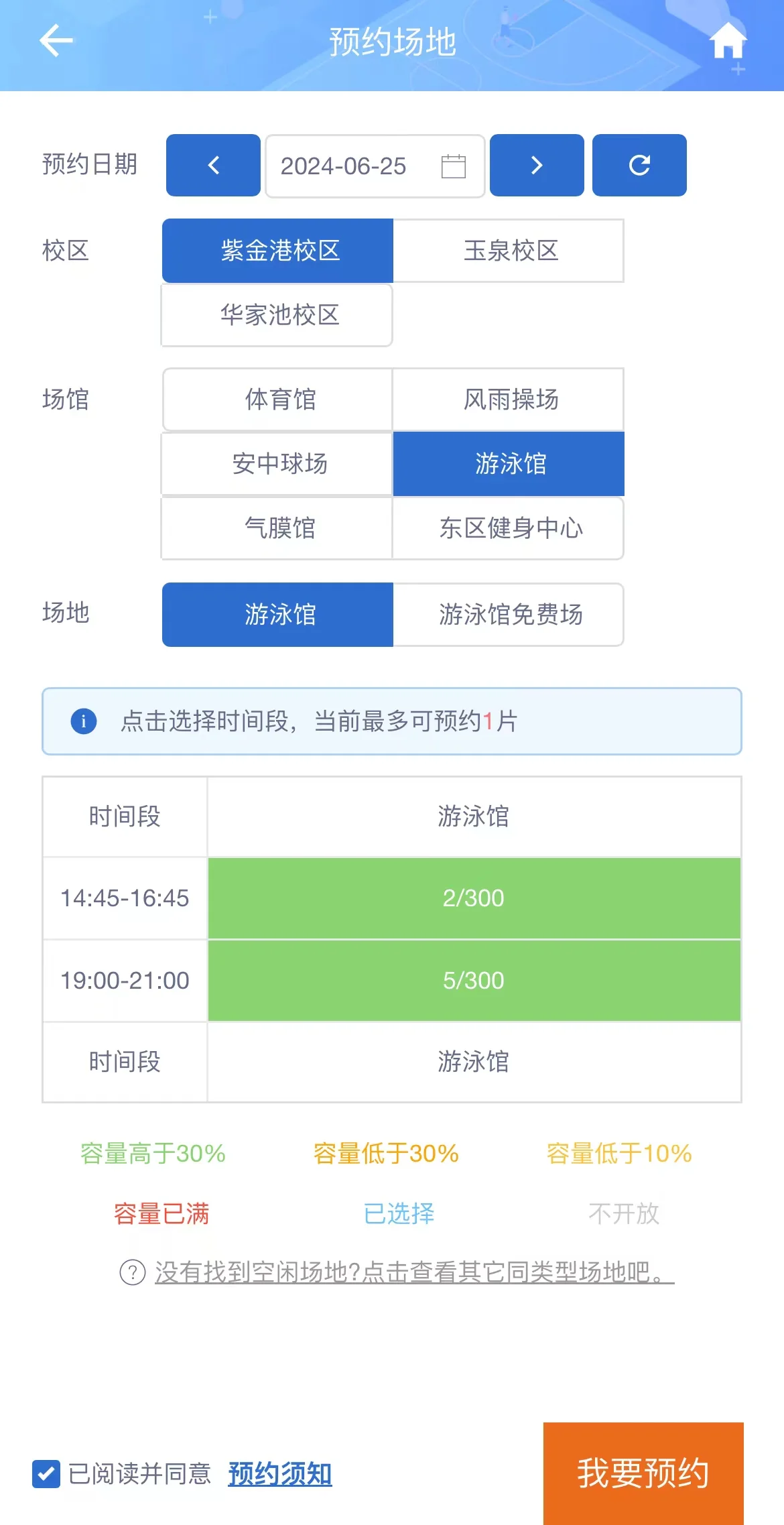The height and width of the screenshot is (1525, 784).
Task: Select the 14:45-16:45 slot showing 2/300
Action: point(473,898)
